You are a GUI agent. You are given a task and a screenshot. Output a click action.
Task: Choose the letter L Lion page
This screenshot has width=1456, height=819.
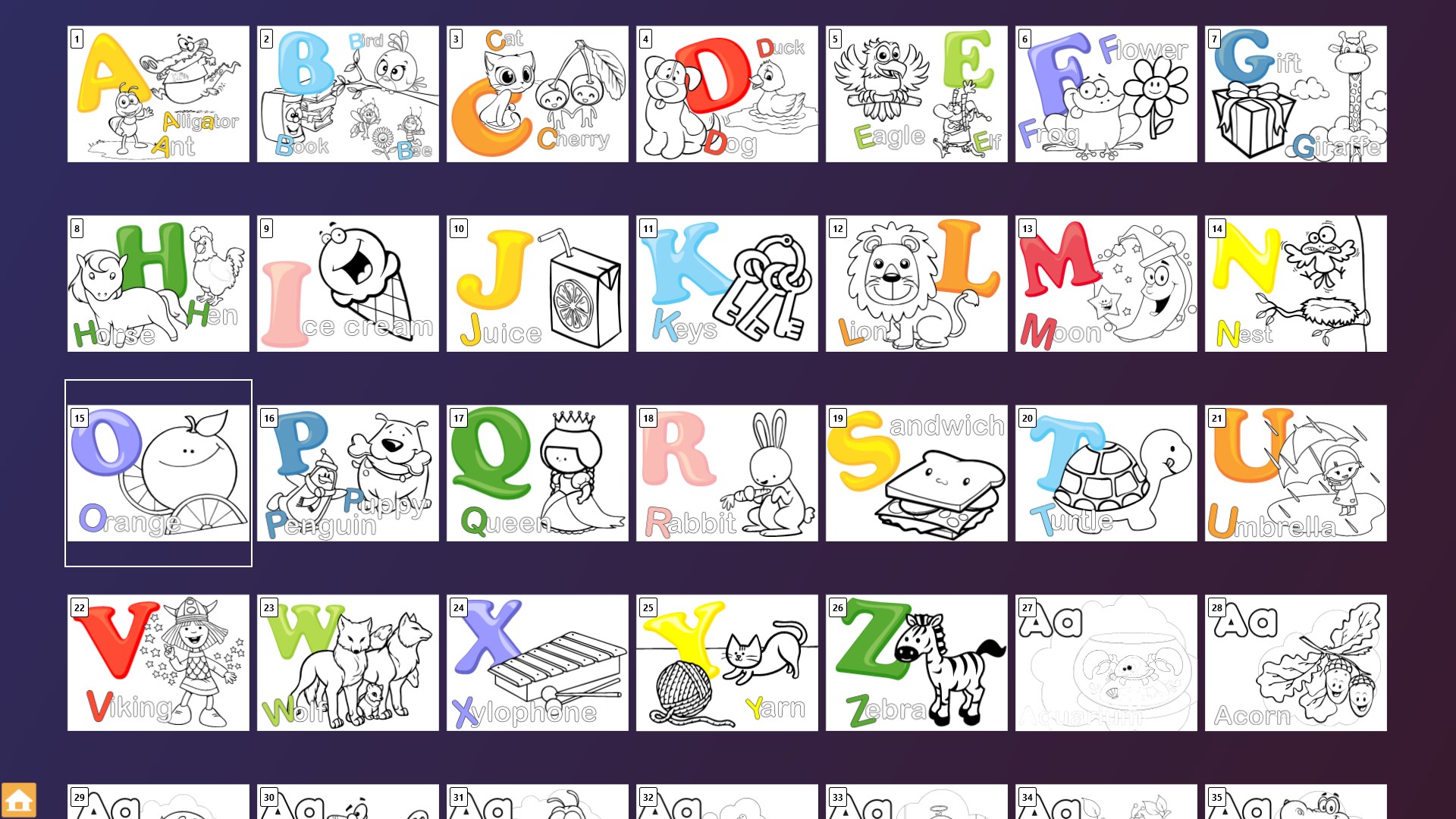(x=916, y=284)
